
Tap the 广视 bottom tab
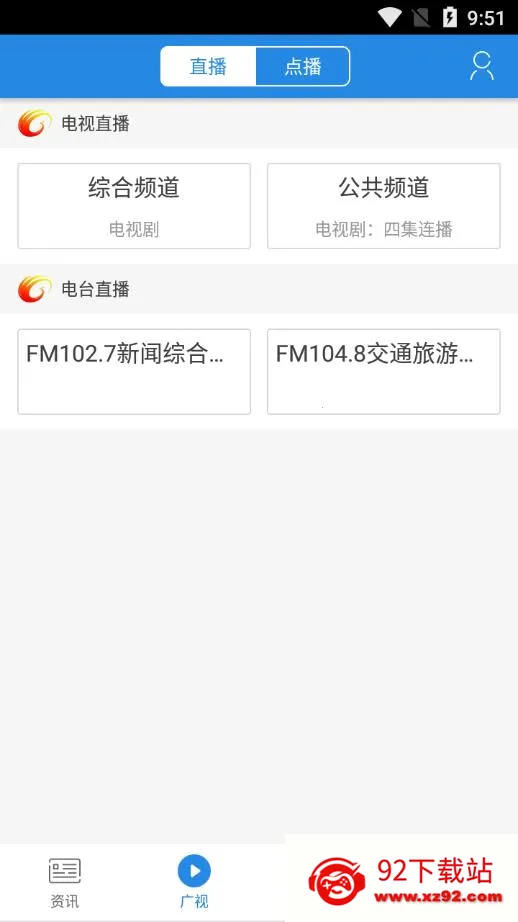click(x=194, y=883)
